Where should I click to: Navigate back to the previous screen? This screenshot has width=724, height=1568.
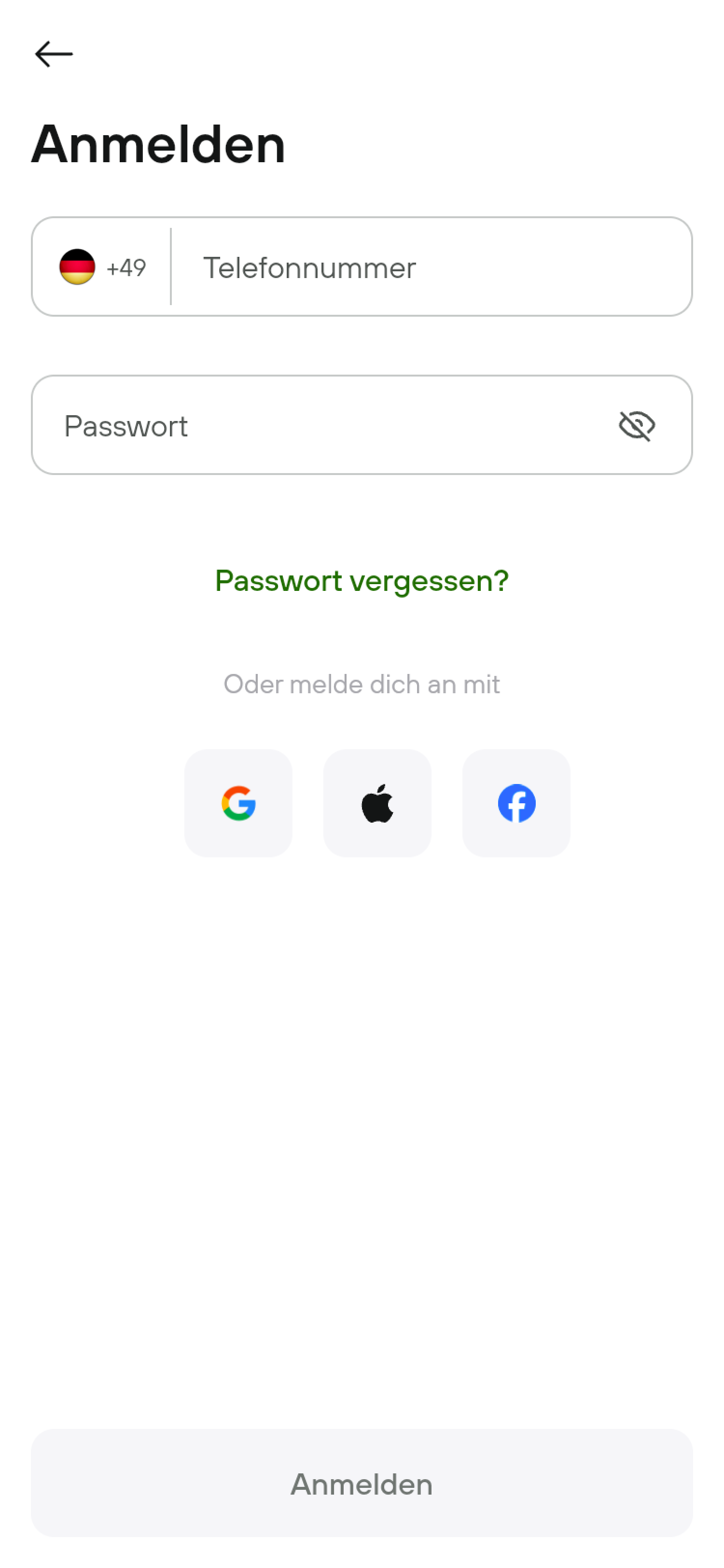[x=54, y=54]
